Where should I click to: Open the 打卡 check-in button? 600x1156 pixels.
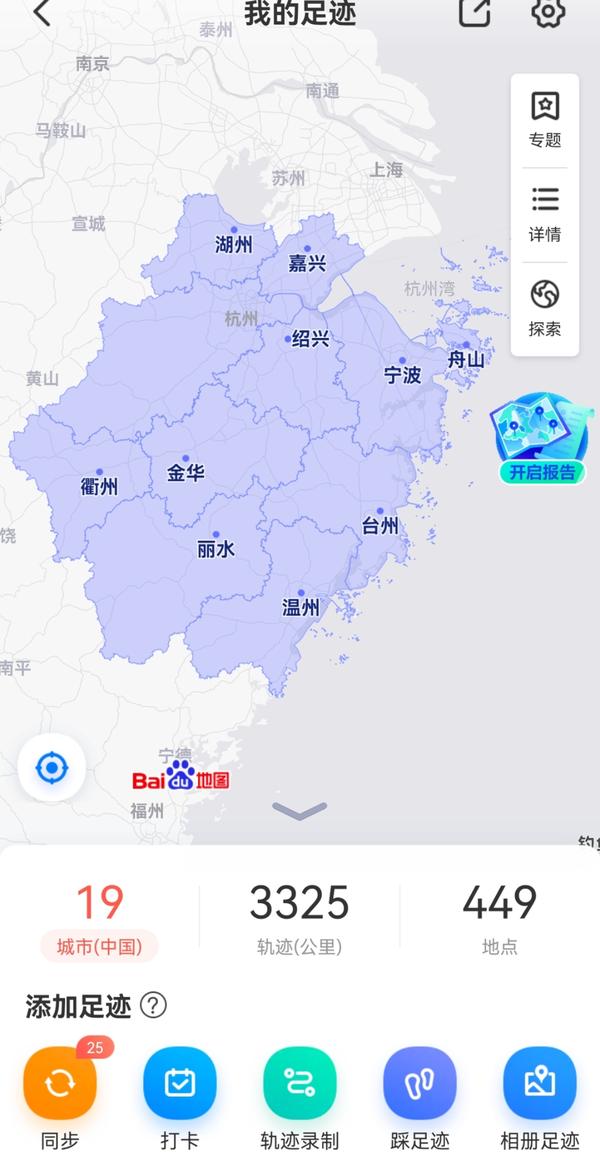tap(180, 1084)
